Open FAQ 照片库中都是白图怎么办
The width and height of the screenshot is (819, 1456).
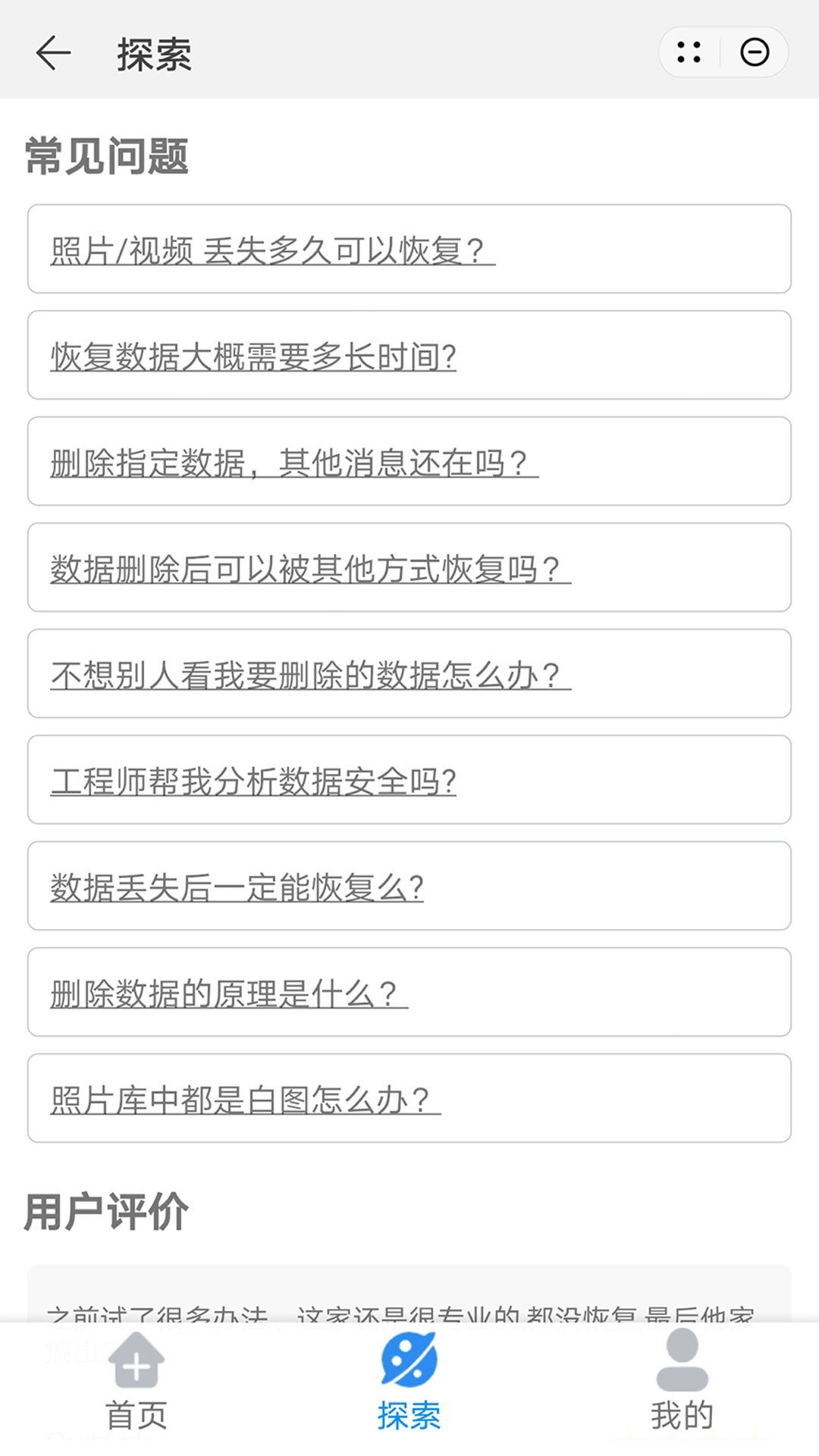(x=409, y=1098)
